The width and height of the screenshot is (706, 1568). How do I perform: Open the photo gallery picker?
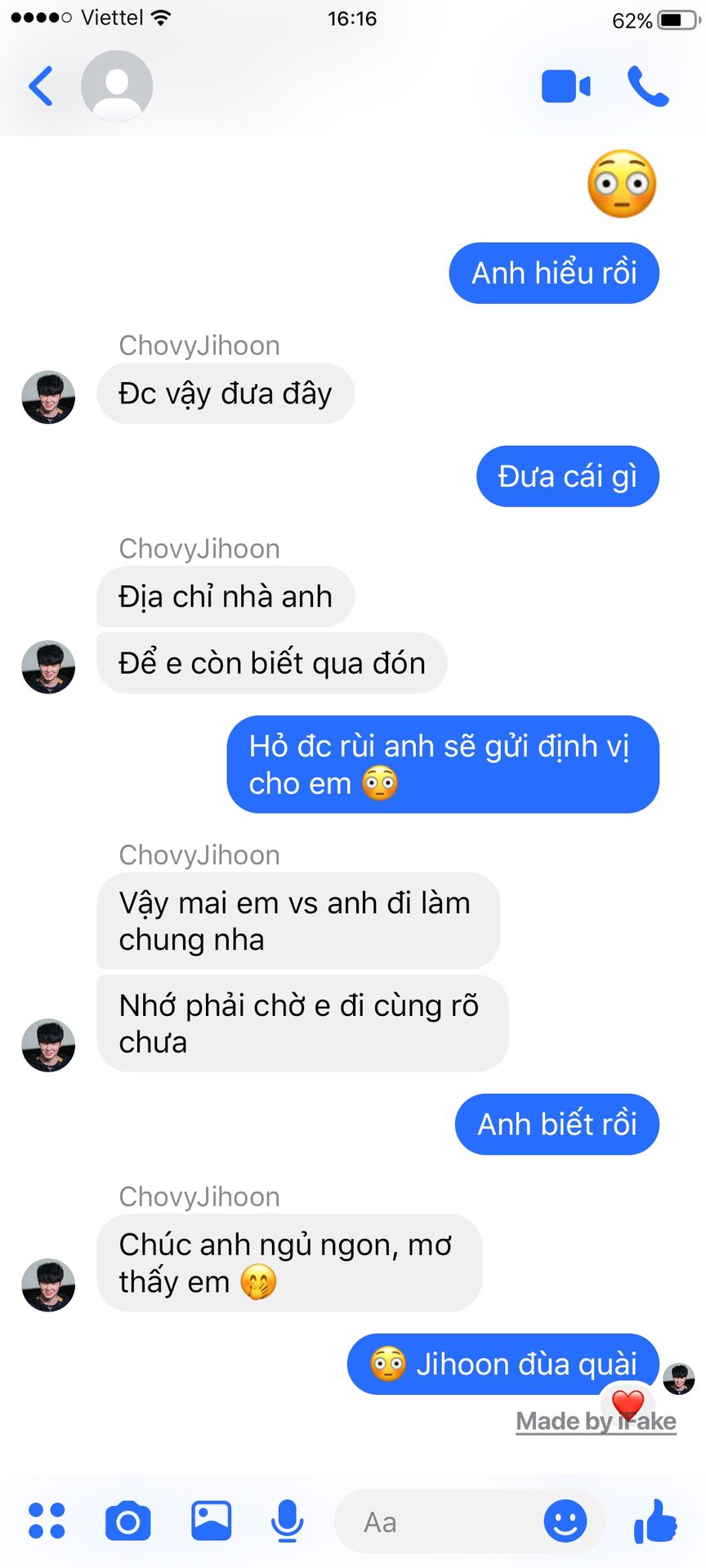click(211, 1521)
